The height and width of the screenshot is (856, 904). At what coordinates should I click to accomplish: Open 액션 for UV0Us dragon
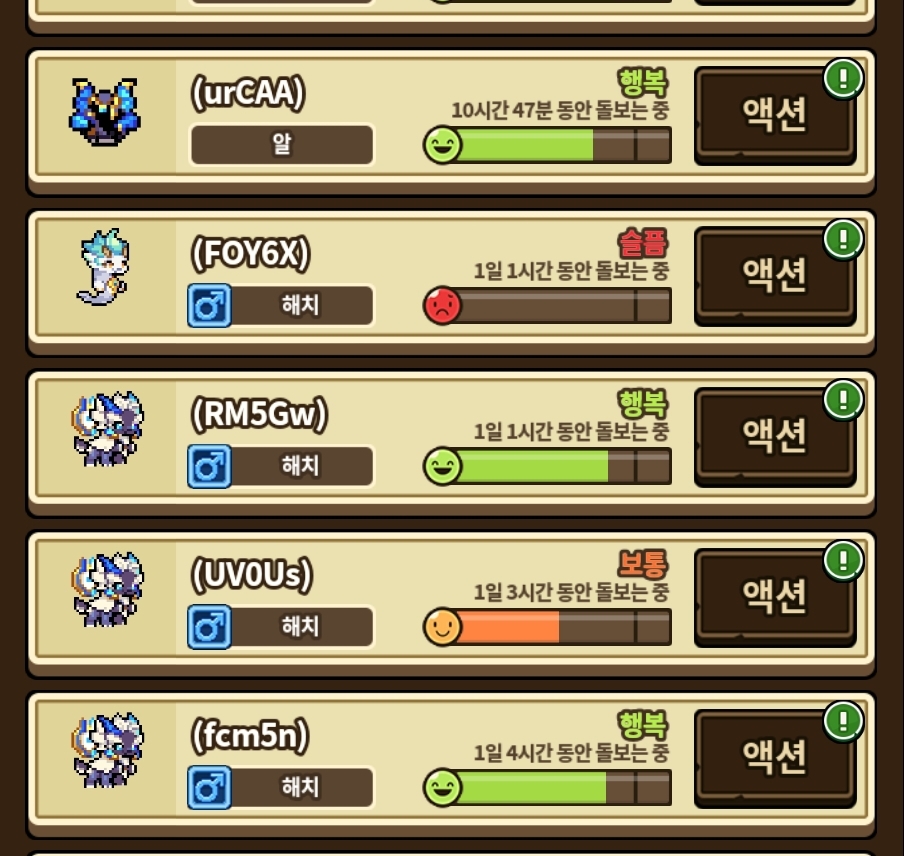click(774, 596)
